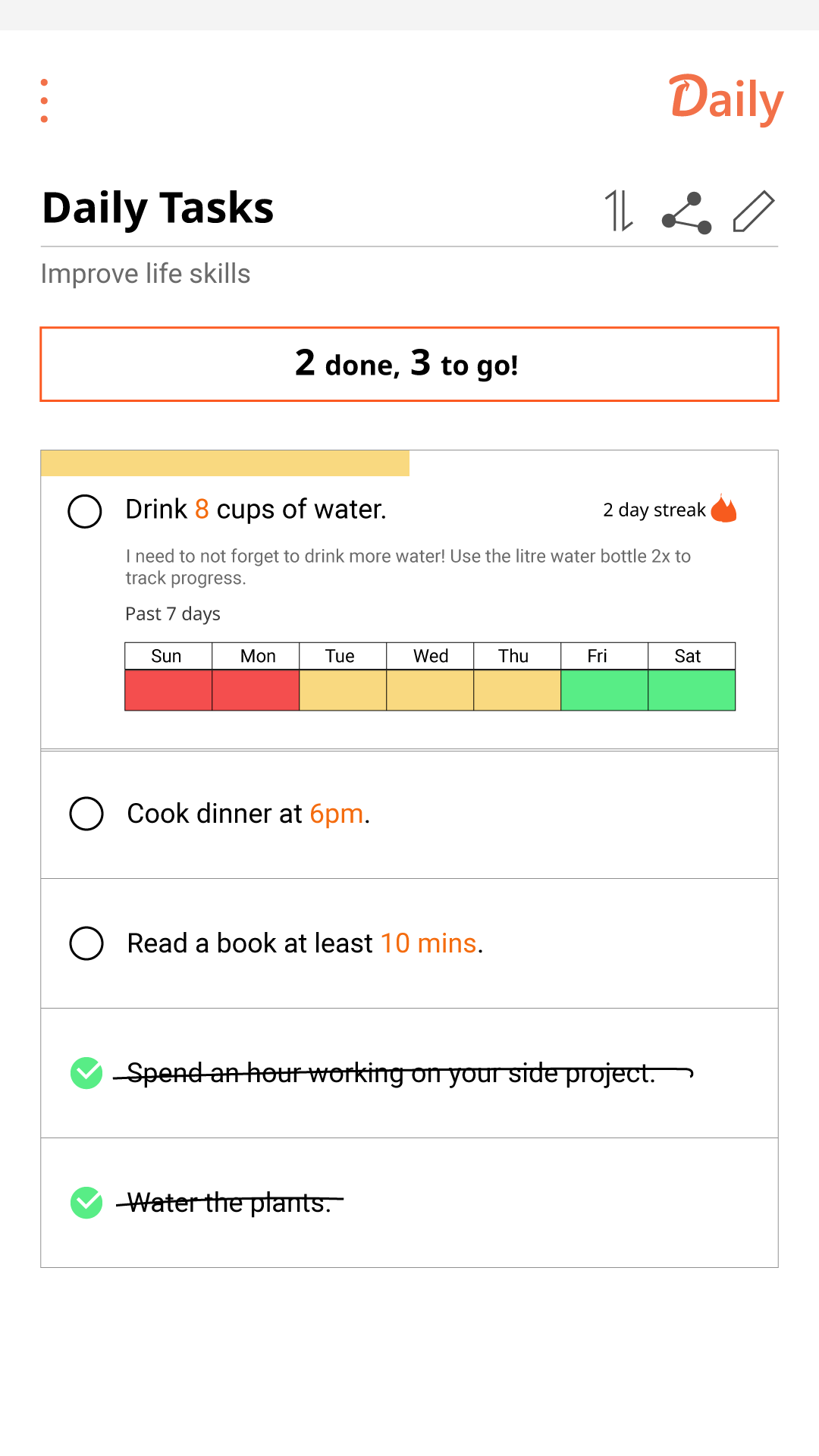The height and width of the screenshot is (1456, 819).
Task: Complete the Read a book task
Action: point(86,943)
